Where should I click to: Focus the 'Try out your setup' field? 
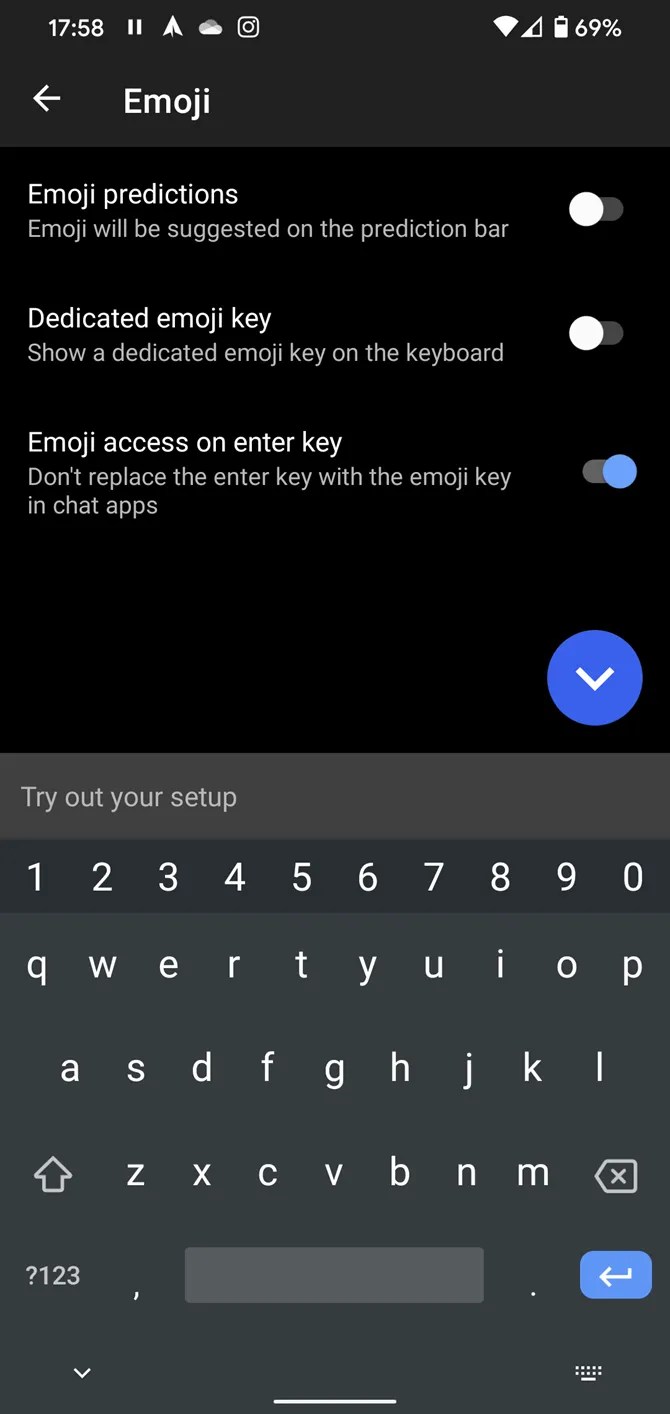coord(335,797)
